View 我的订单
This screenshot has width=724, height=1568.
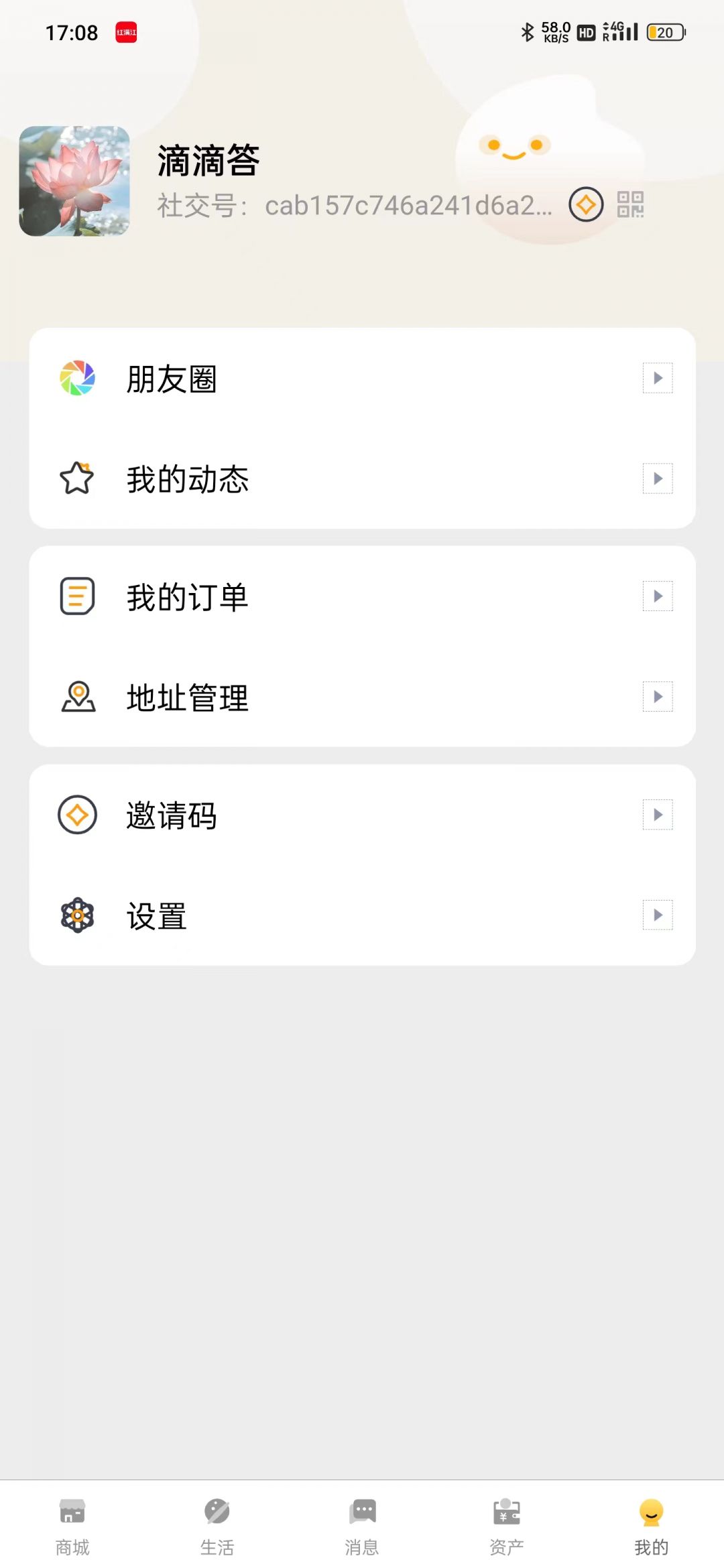click(x=362, y=596)
